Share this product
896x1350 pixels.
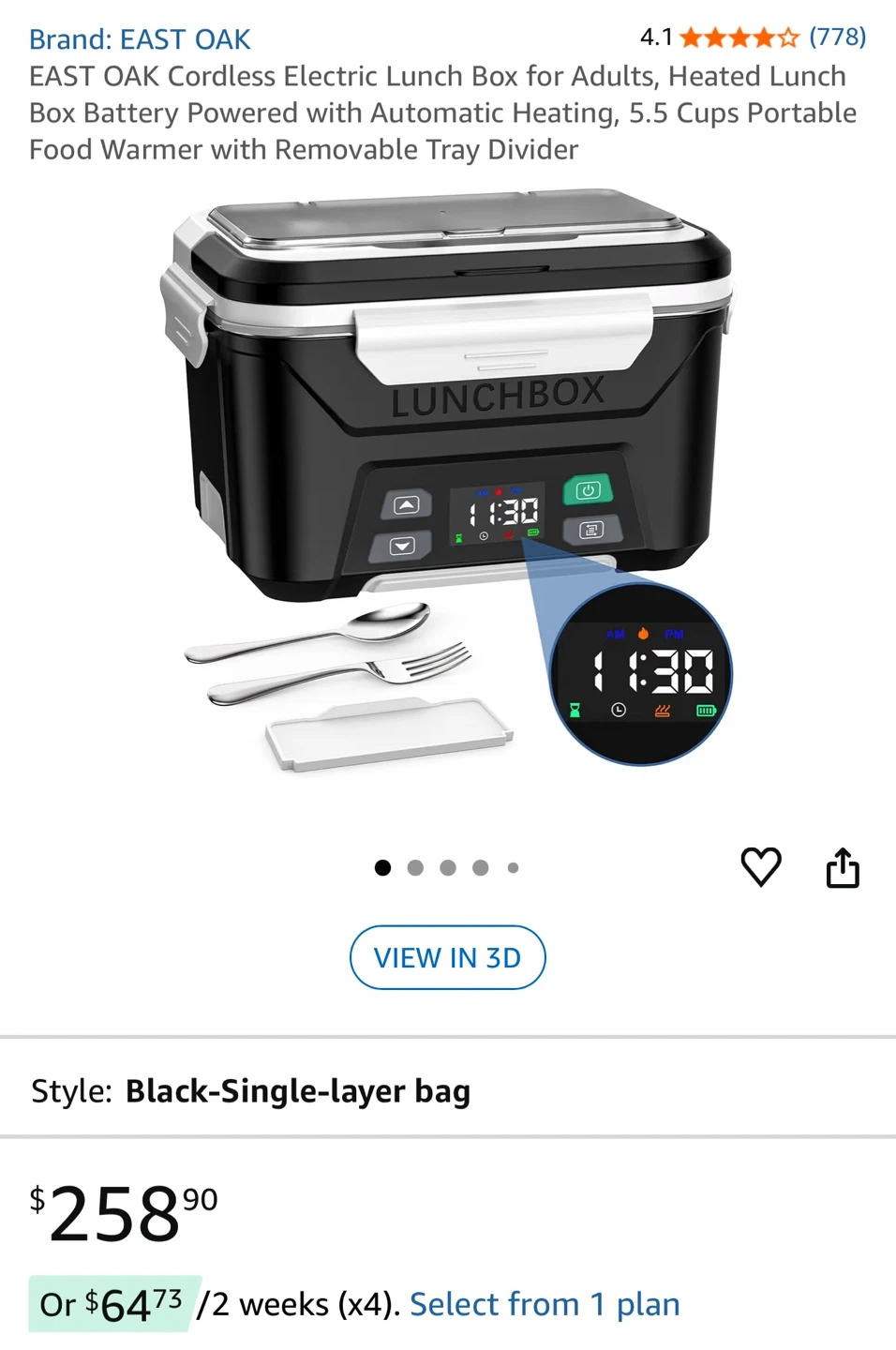[843, 867]
